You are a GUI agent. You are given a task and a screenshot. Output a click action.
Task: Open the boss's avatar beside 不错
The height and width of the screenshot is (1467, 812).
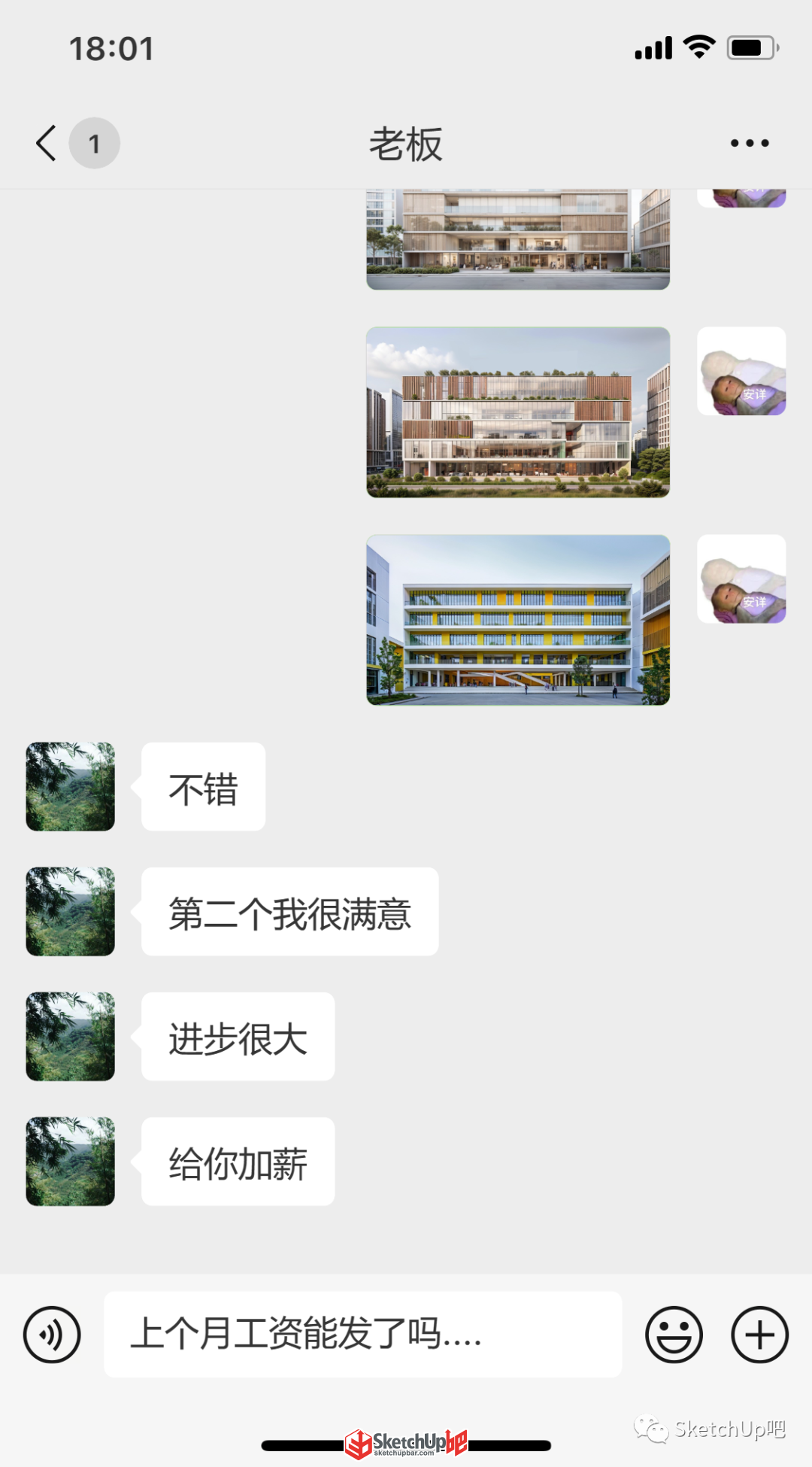[71, 787]
